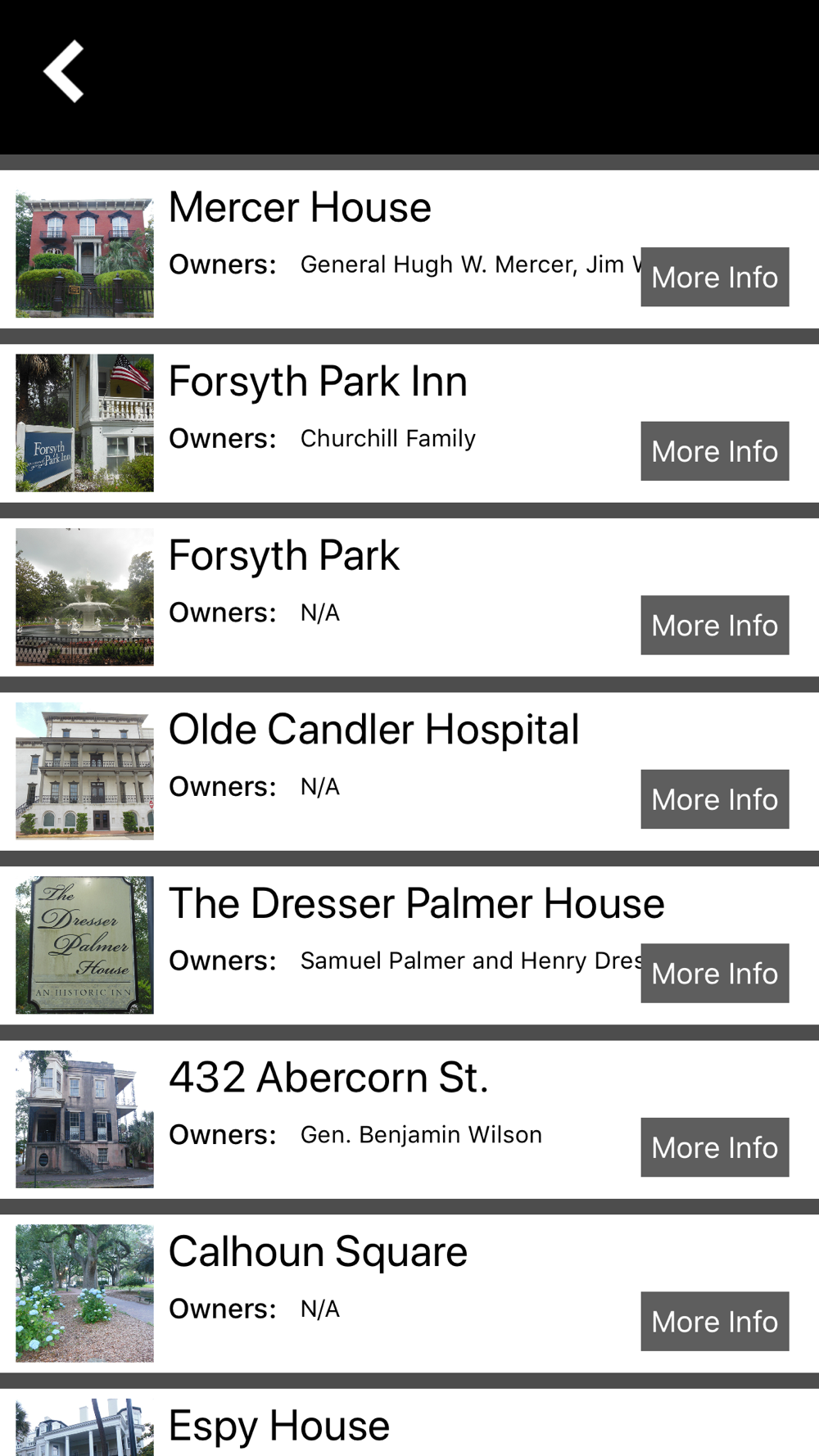Tap More Info for Calhoun Square
Screen dimensions: 819x1456
click(x=714, y=1321)
